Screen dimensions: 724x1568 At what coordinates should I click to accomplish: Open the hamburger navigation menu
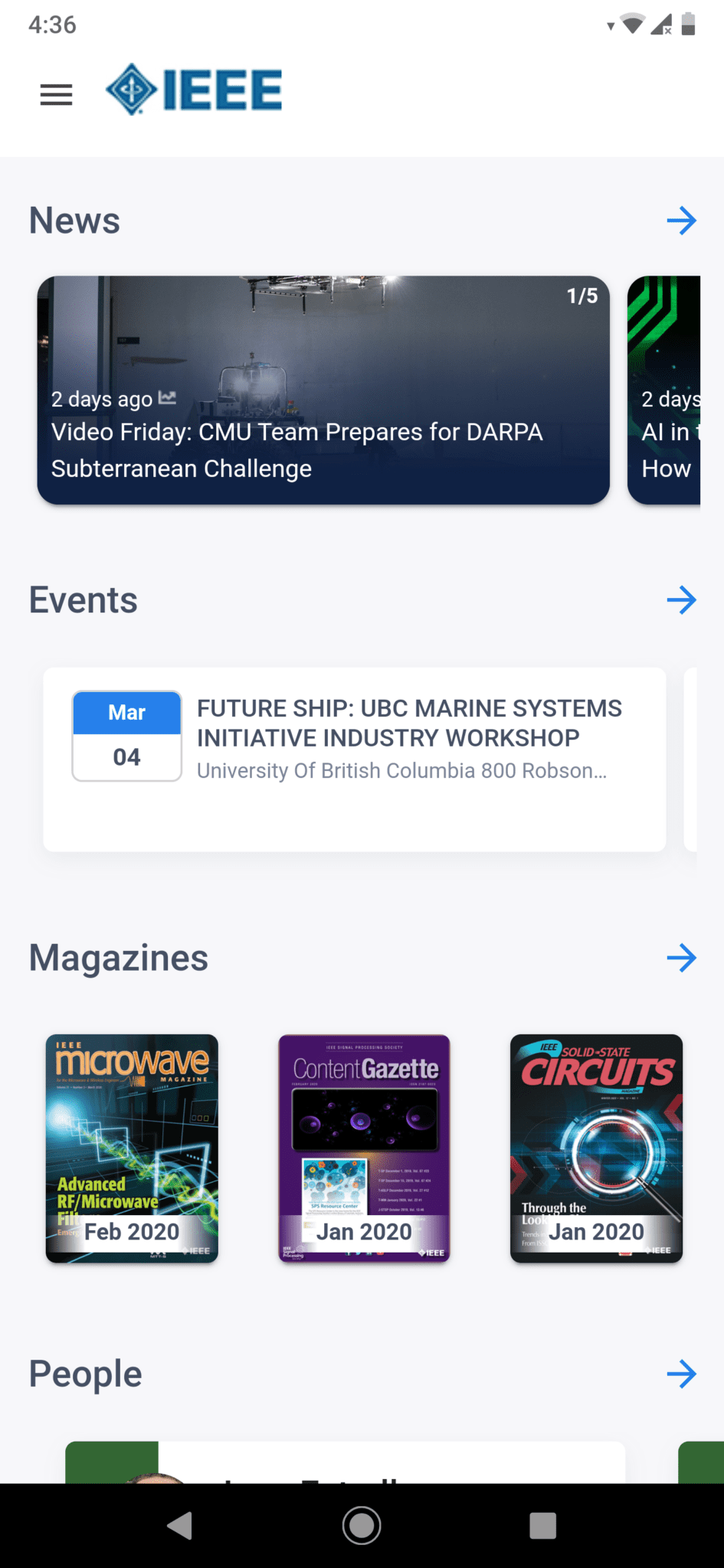[56, 94]
